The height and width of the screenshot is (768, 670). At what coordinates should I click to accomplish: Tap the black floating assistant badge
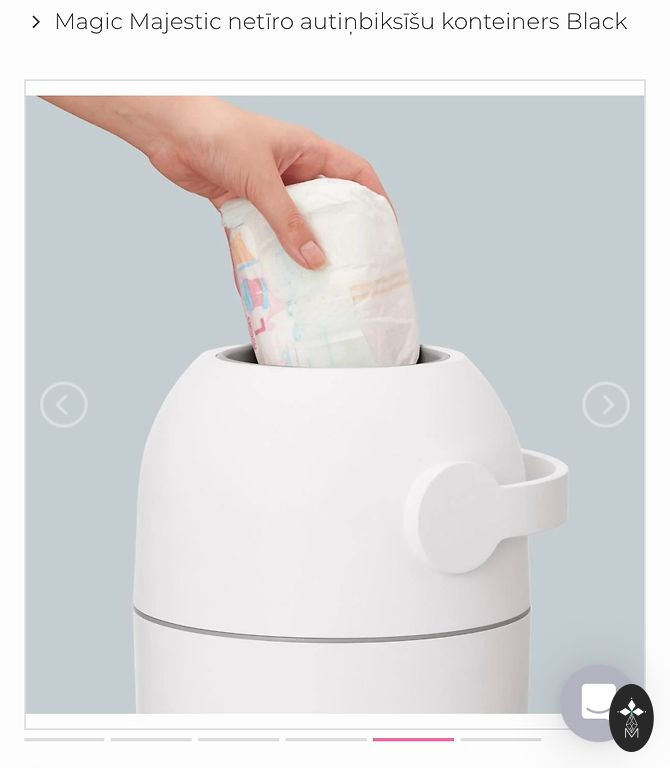point(631,718)
